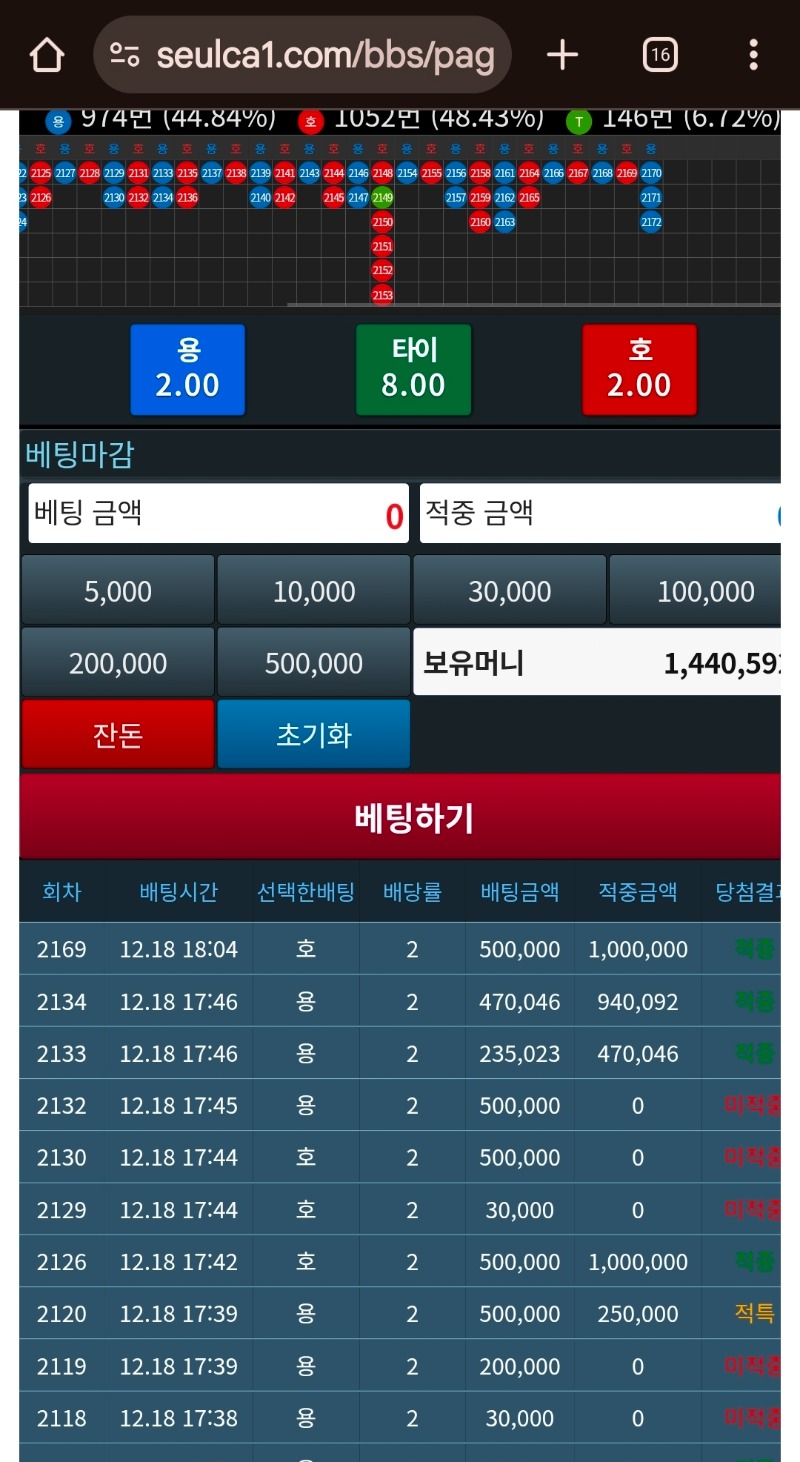Image resolution: width=800 pixels, height=1462 pixels.
Task: Select the blue 용 2.00 bet
Action: click(x=187, y=369)
